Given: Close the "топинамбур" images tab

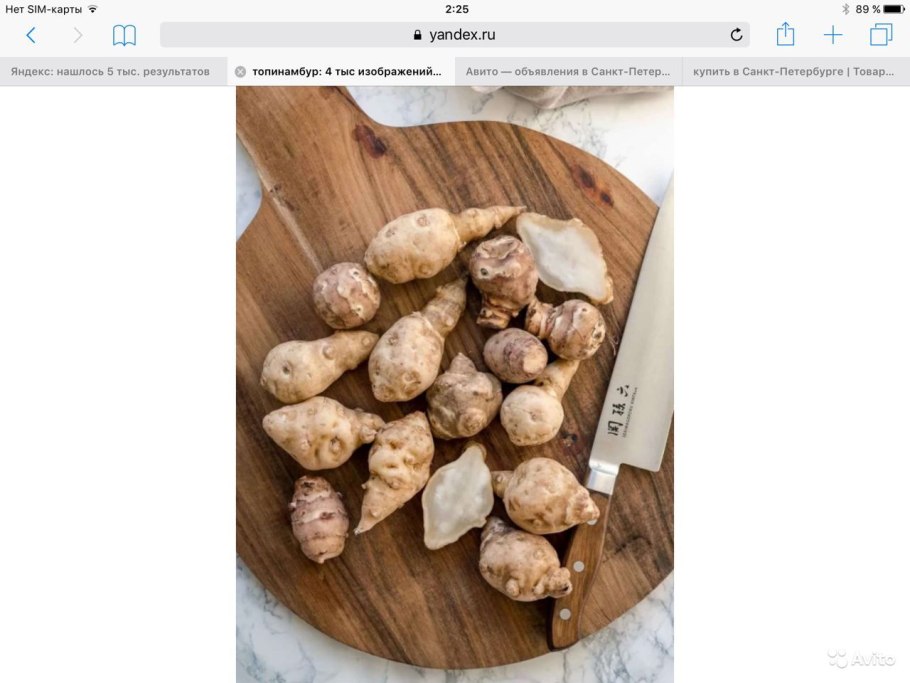Looking at the screenshot, I should (x=240, y=72).
